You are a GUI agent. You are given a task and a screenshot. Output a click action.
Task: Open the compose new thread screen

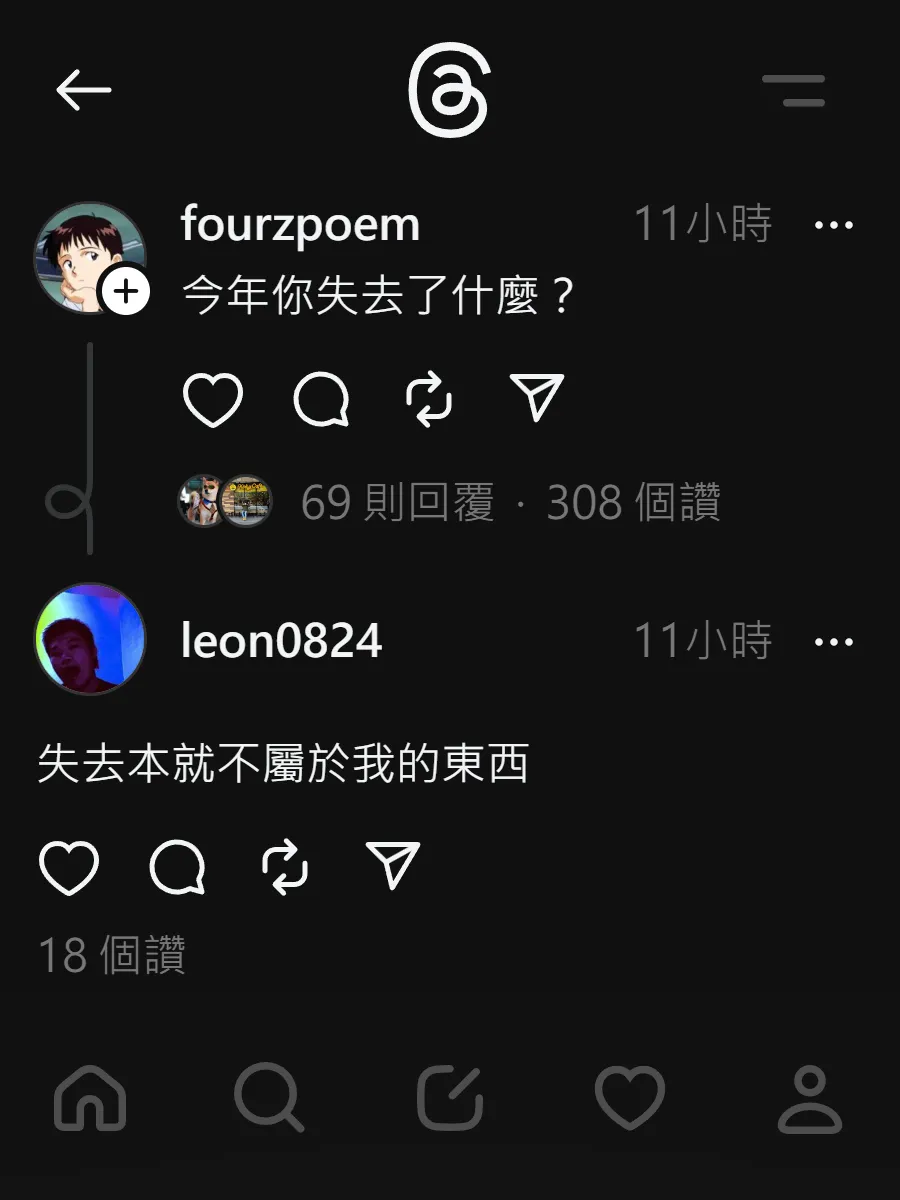[450, 1100]
